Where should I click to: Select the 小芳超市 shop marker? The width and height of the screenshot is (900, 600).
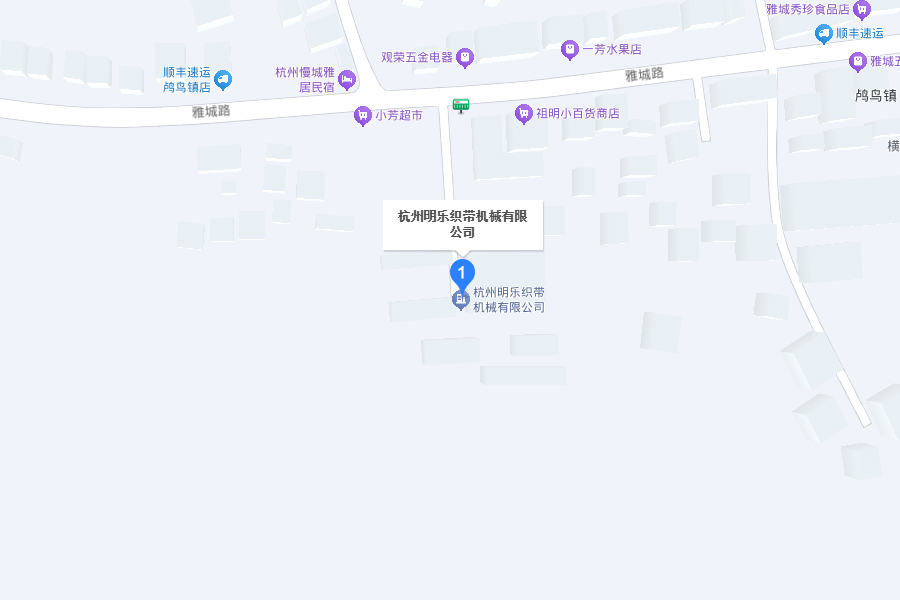click(363, 116)
